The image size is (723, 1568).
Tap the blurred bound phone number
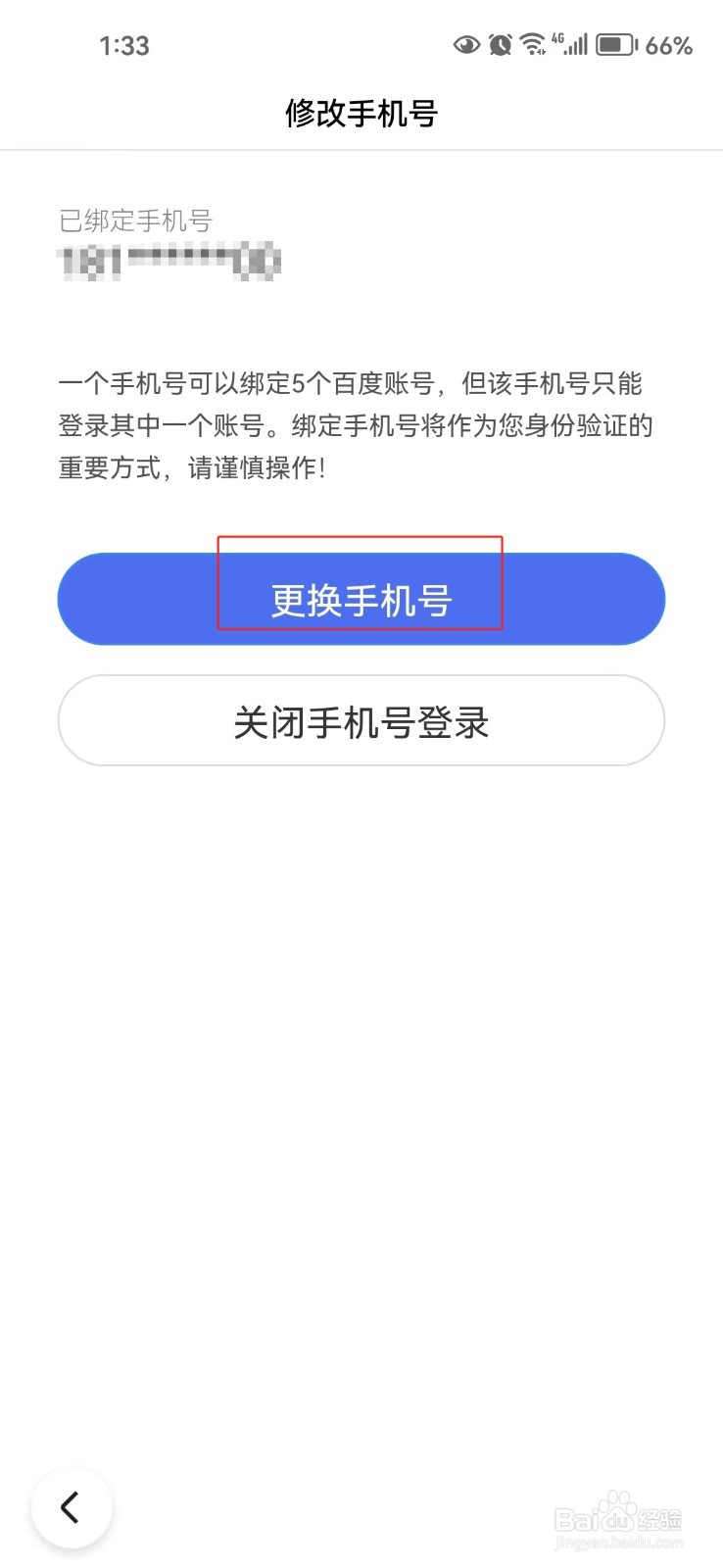pos(169,262)
